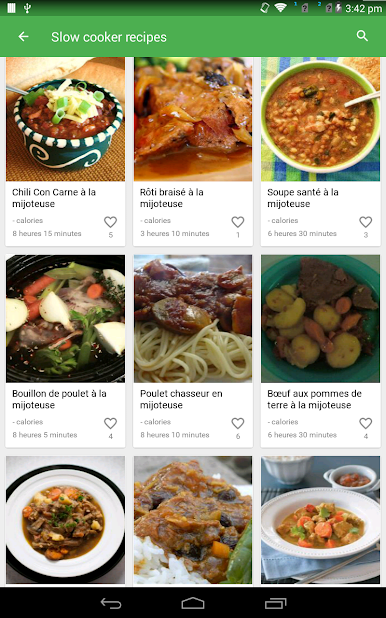
Task: Open Bœuf aux pommes de terre recipe
Action: coord(321,351)
